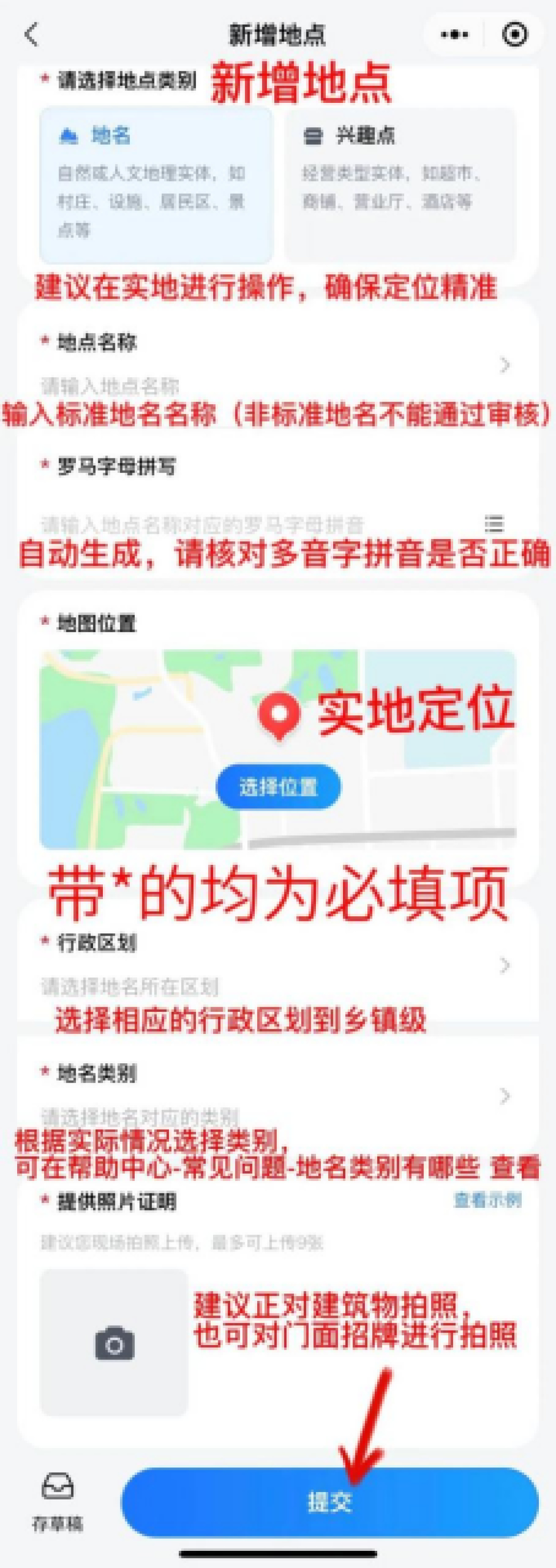556x1568 pixels.
Task: Save the form as draft with 存草稿
Action: 58,1502
